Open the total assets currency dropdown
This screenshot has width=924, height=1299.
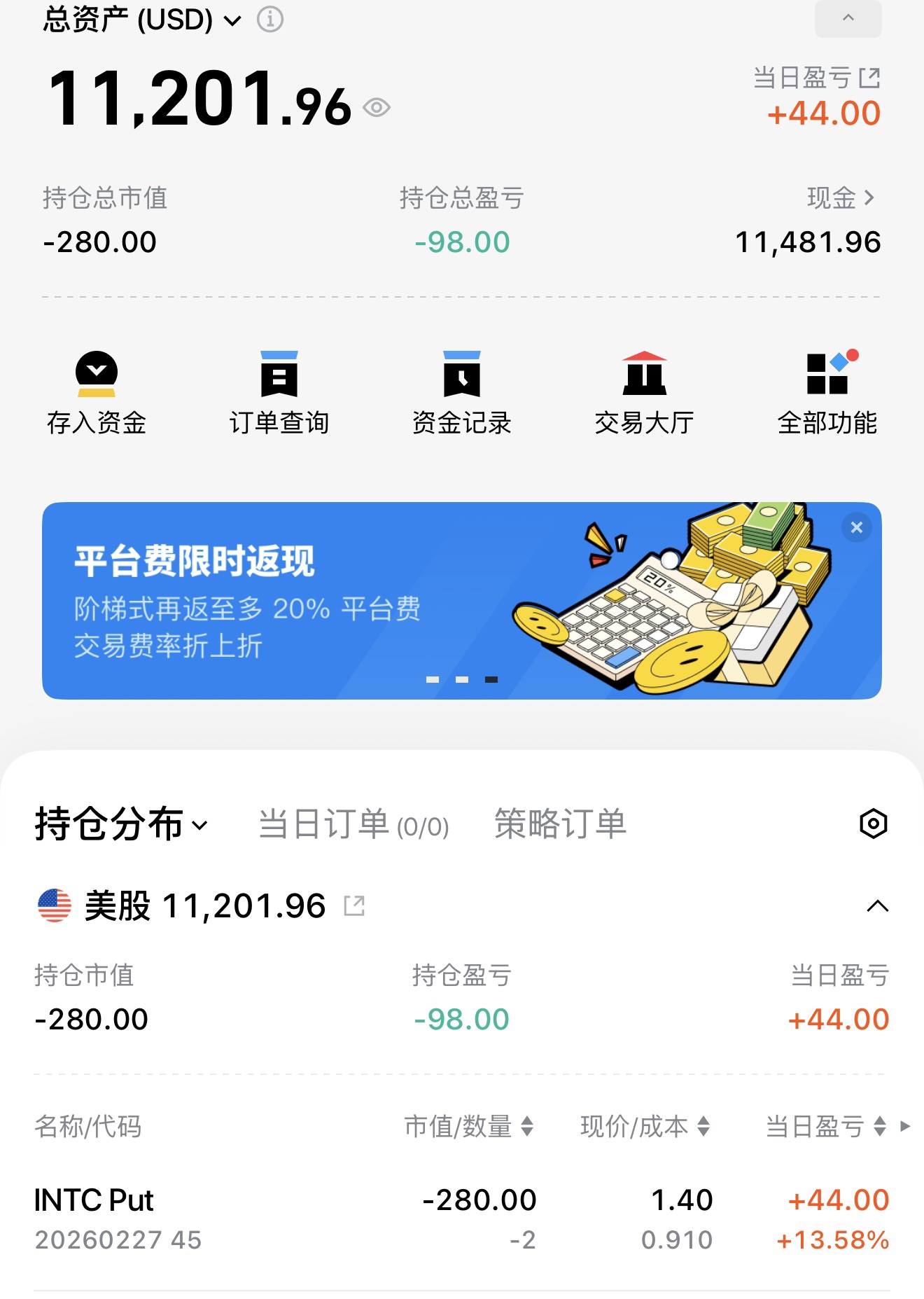pyautogui.click(x=232, y=20)
